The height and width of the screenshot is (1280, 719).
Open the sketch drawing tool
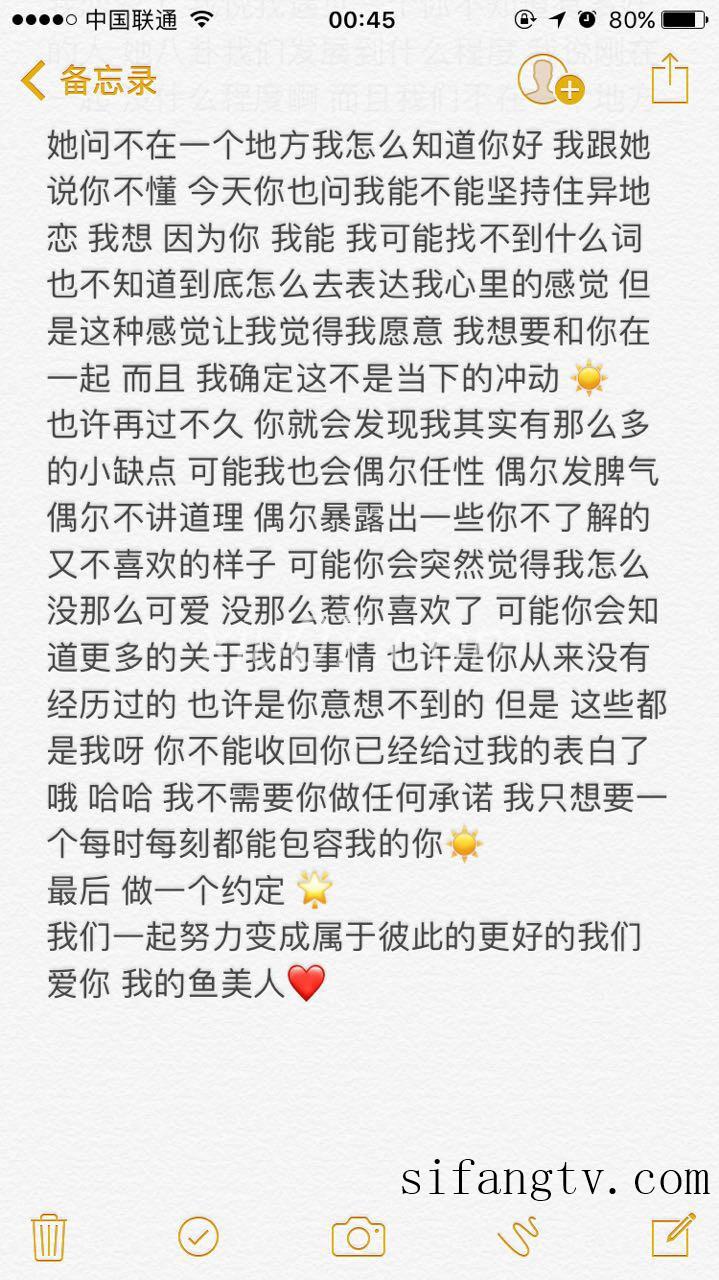pos(521,1236)
